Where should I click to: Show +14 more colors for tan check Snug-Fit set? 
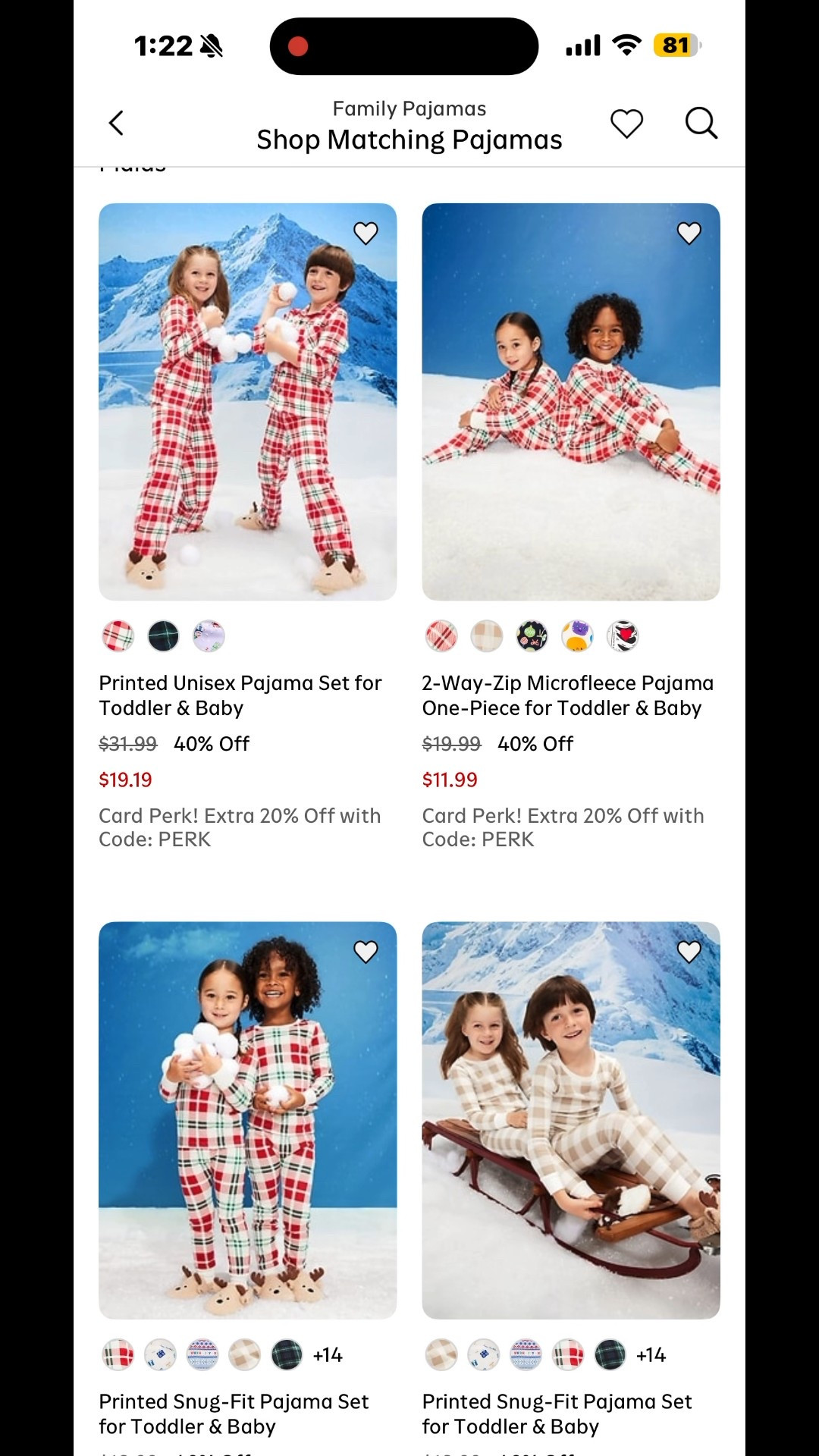651,1355
